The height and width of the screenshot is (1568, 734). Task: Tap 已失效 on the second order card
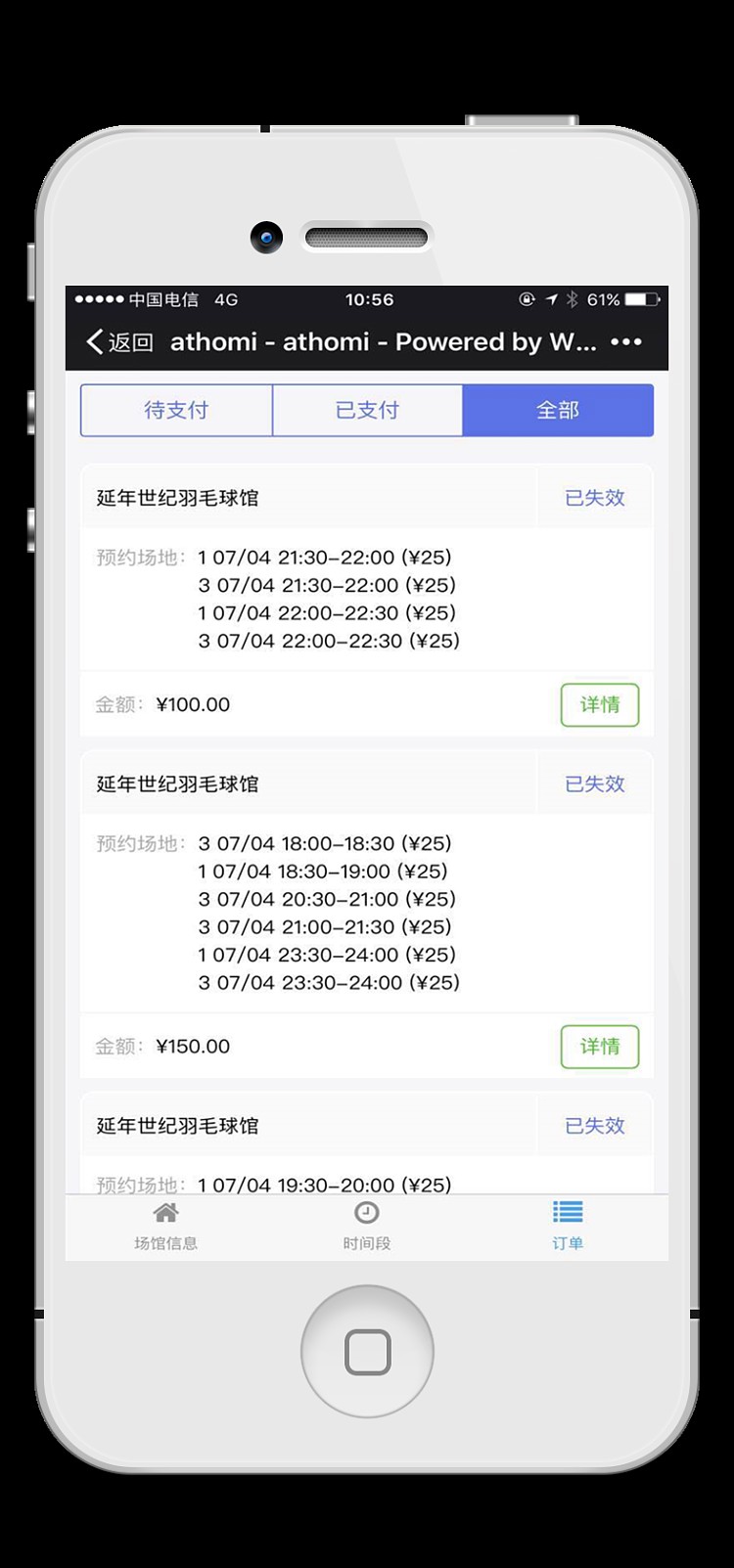(594, 784)
